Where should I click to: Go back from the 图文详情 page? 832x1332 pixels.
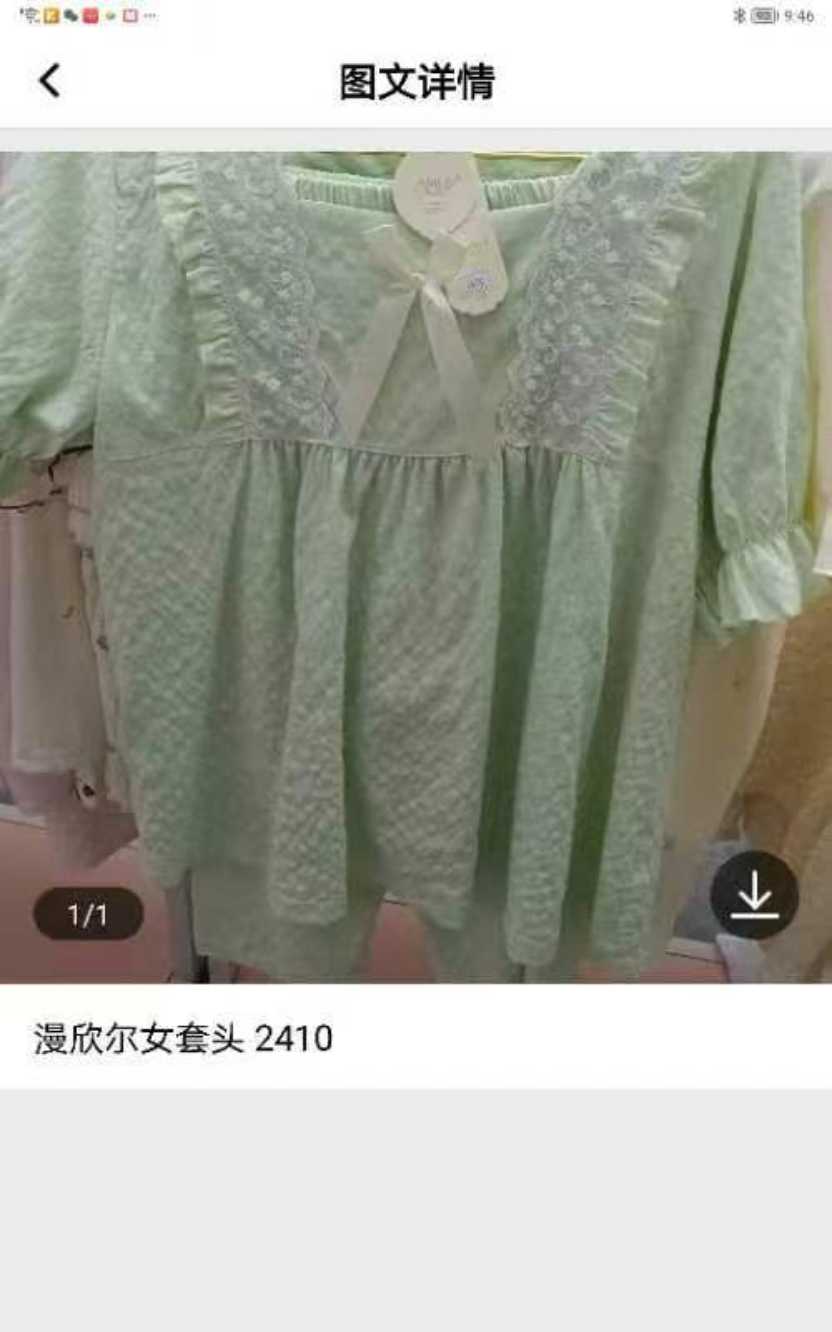(49, 81)
